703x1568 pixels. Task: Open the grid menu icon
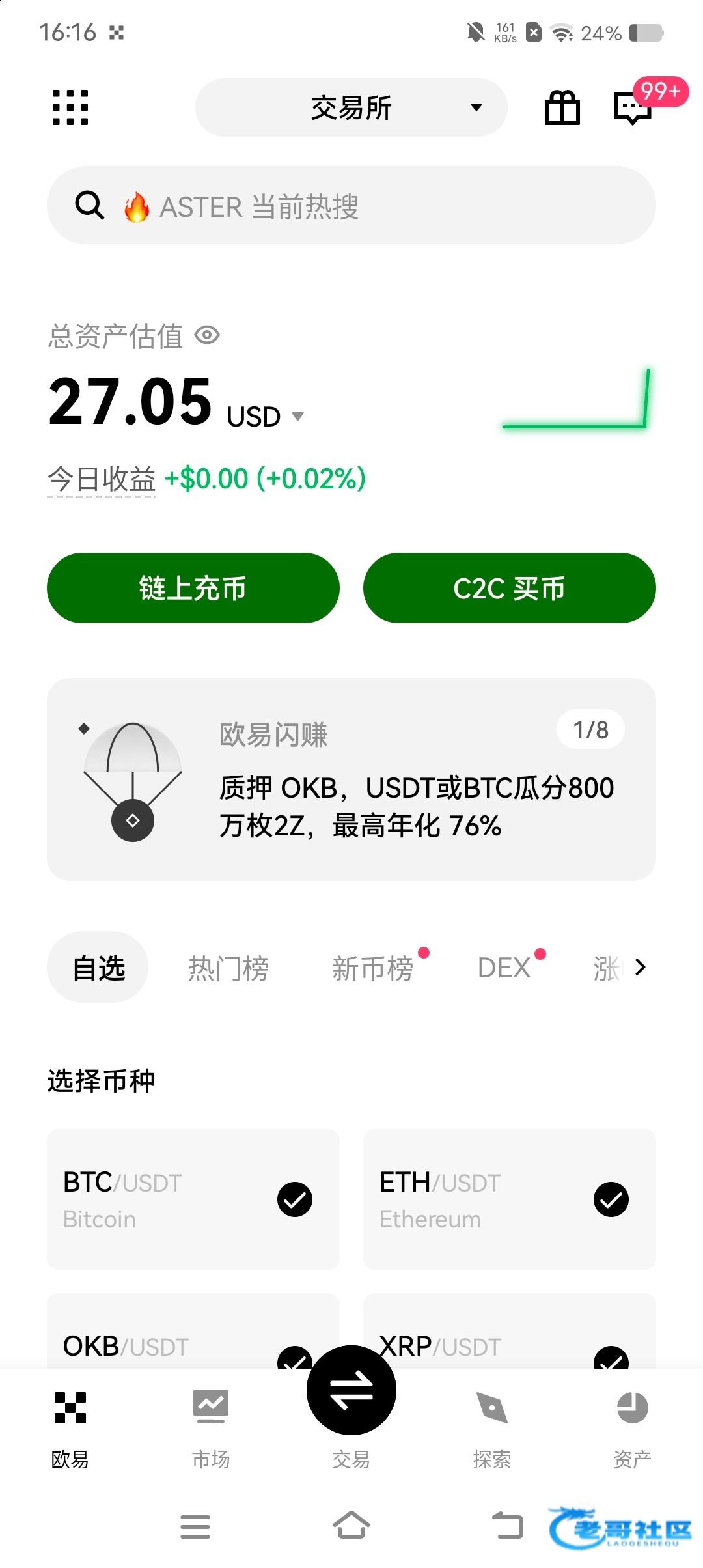(70, 107)
